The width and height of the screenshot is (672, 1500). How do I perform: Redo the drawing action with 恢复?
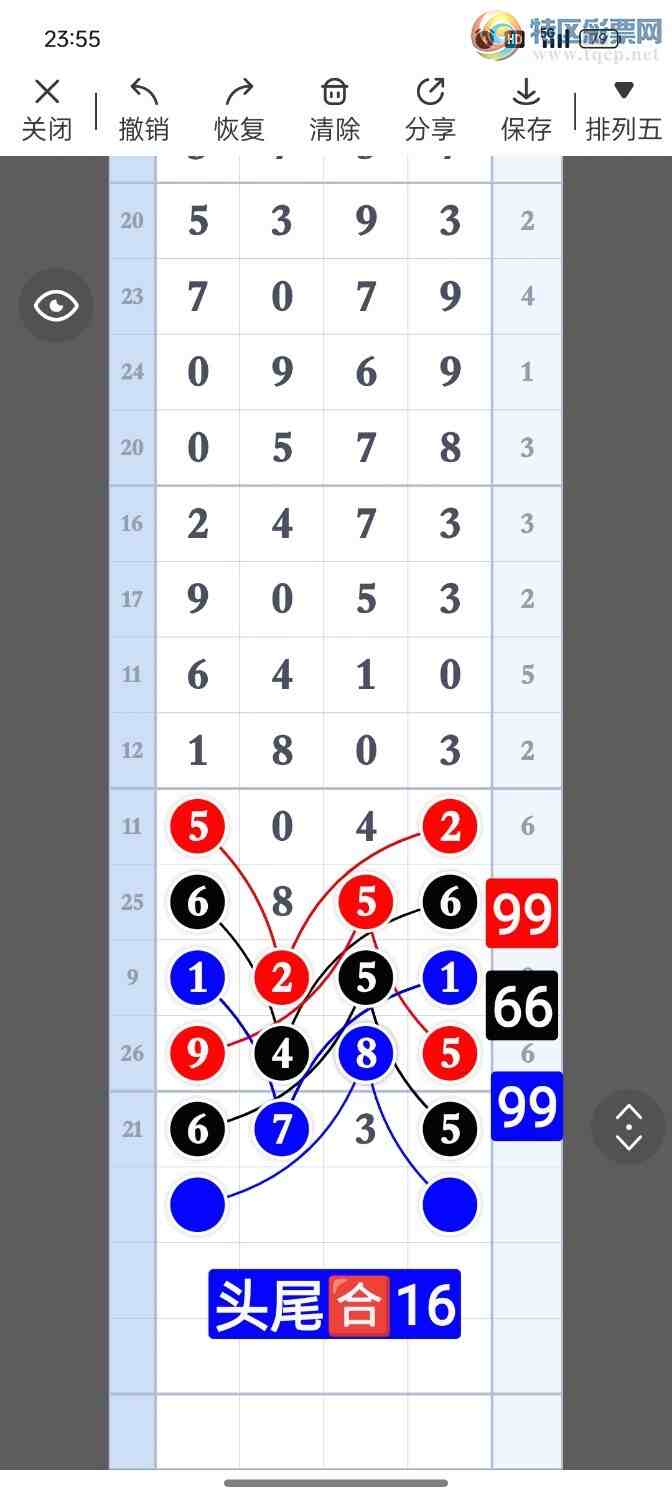[239, 110]
